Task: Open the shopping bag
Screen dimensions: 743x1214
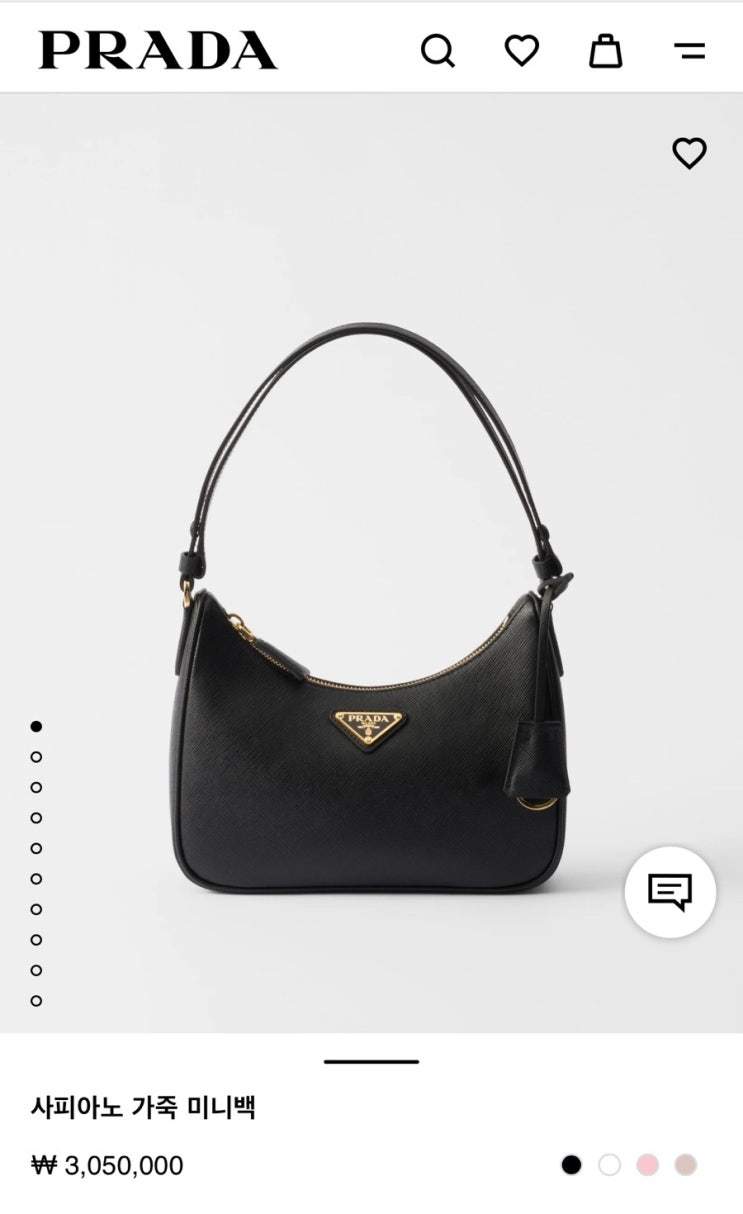Action: click(605, 50)
